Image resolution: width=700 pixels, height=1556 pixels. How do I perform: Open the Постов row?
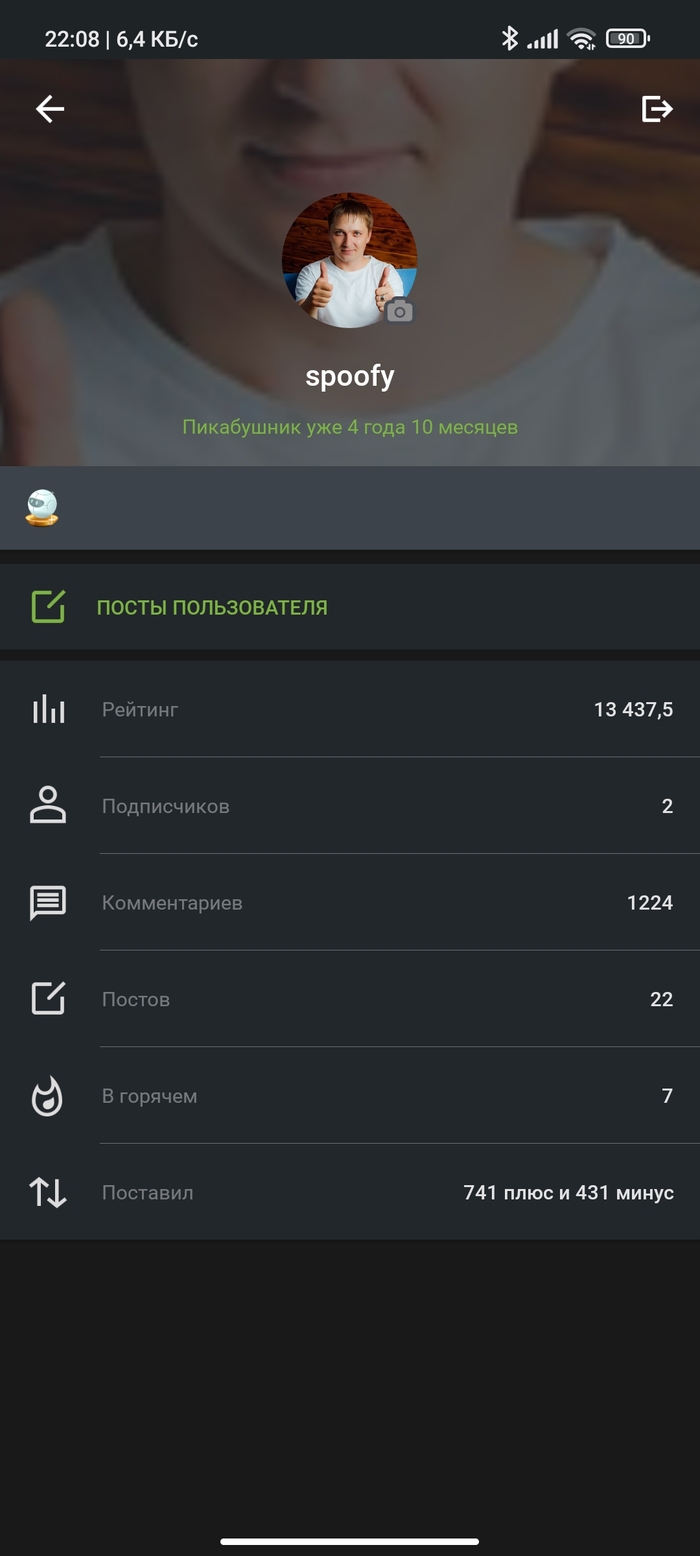click(350, 999)
